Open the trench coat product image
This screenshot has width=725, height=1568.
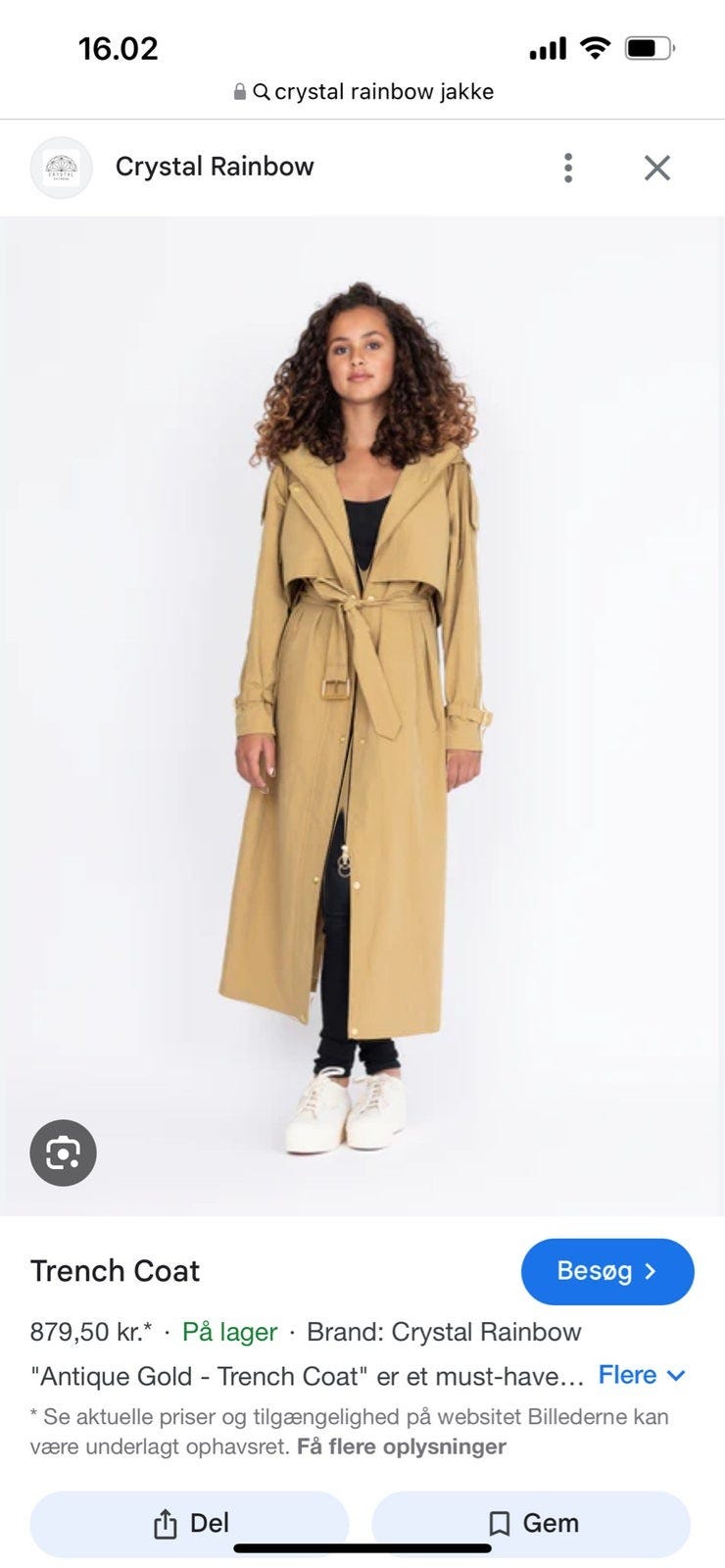(362, 716)
